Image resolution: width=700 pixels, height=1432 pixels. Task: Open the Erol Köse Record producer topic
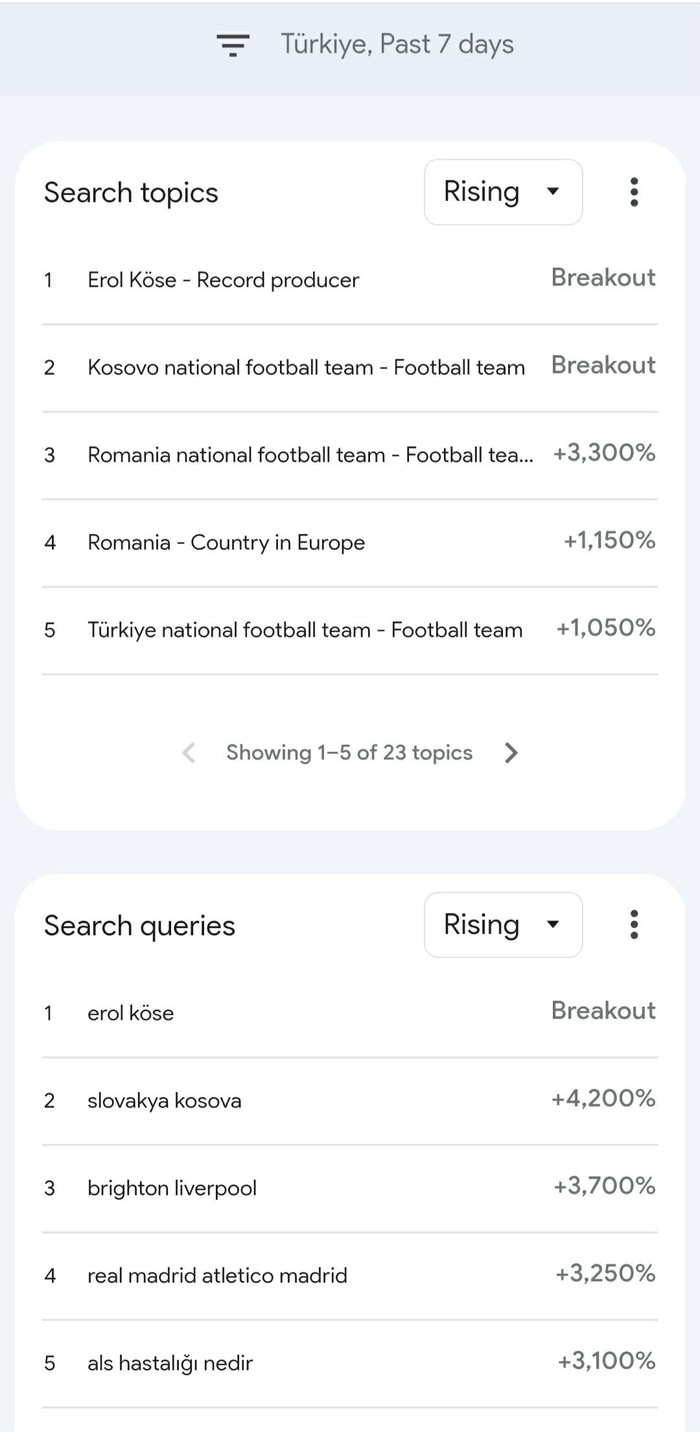pos(223,280)
